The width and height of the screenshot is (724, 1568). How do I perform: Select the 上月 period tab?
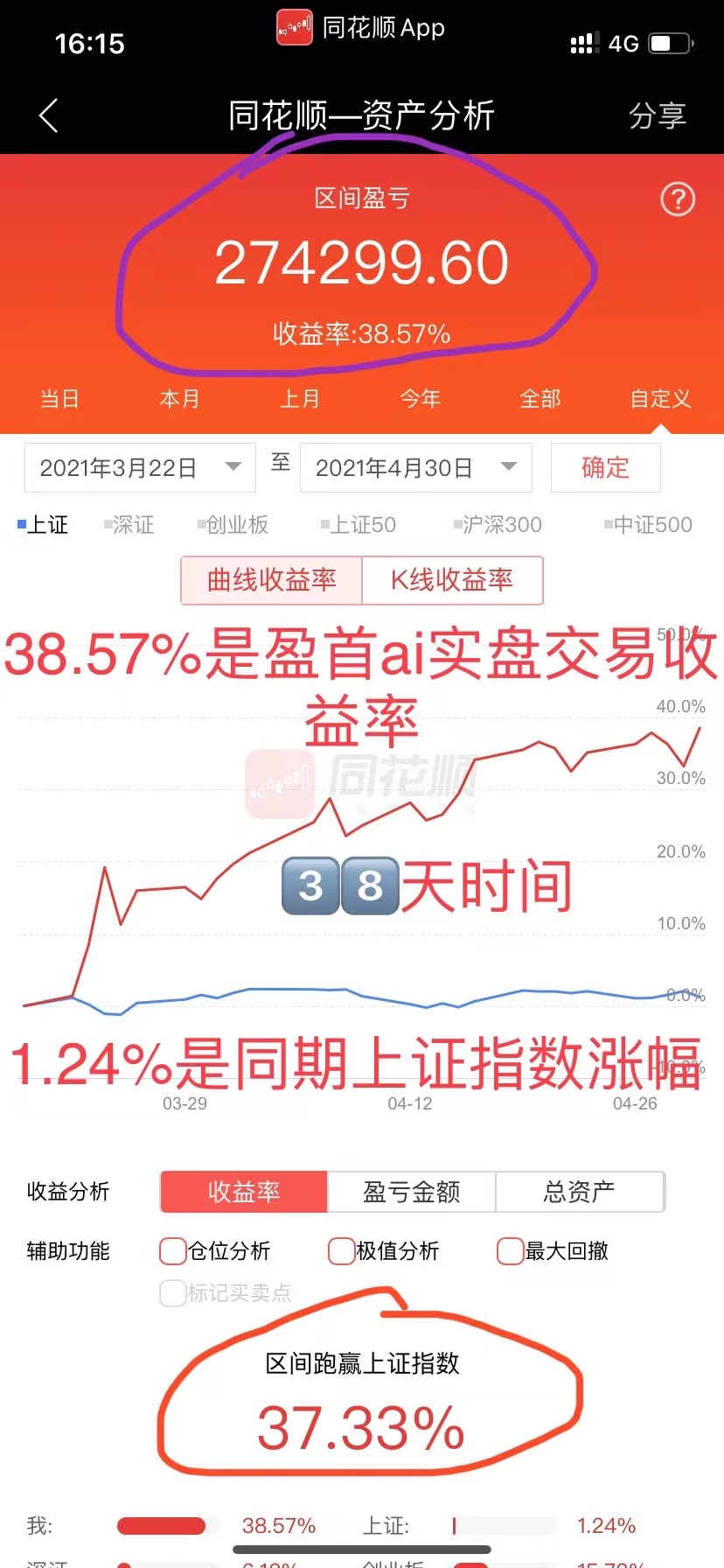click(x=300, y=399)
